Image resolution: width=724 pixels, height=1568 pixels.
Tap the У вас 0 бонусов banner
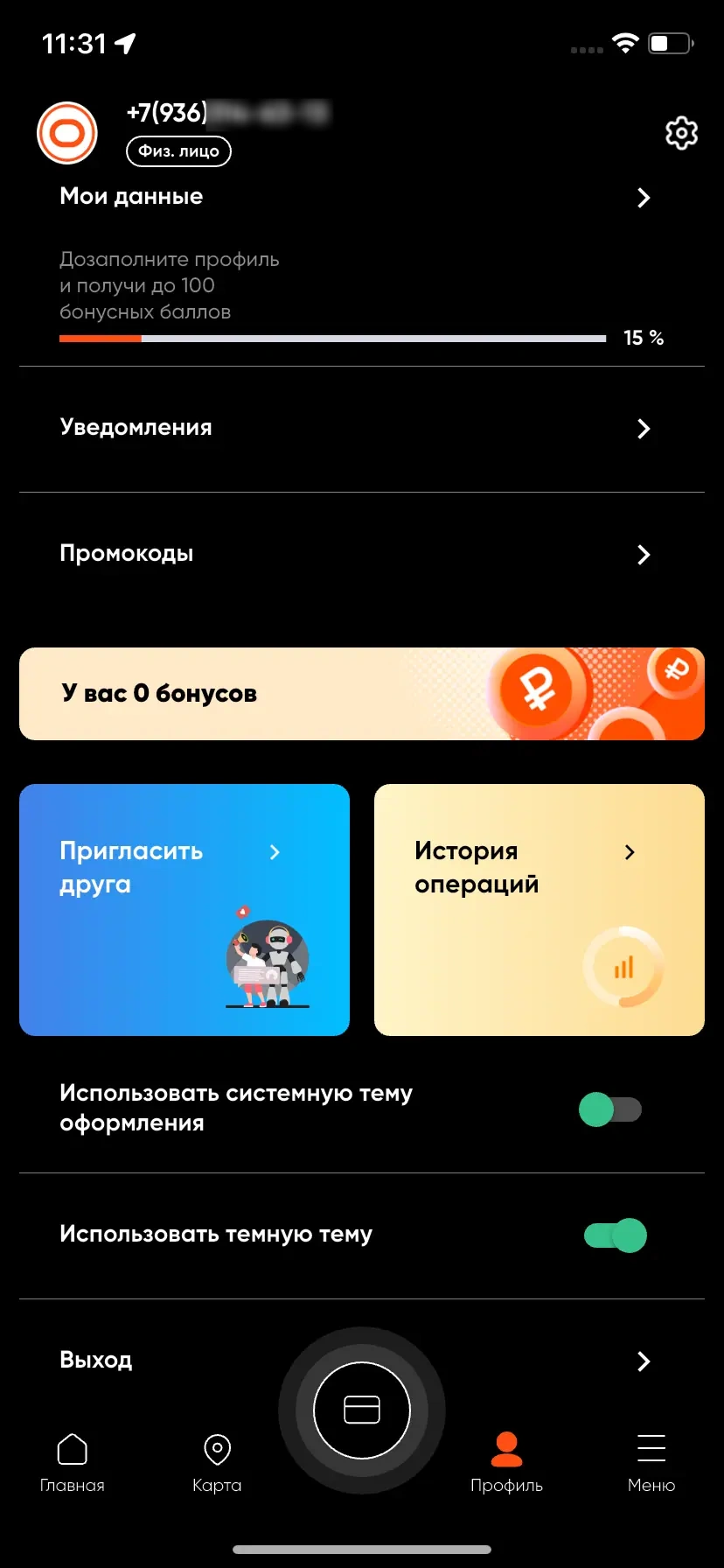pyautogui.click(x=362, y=694)
